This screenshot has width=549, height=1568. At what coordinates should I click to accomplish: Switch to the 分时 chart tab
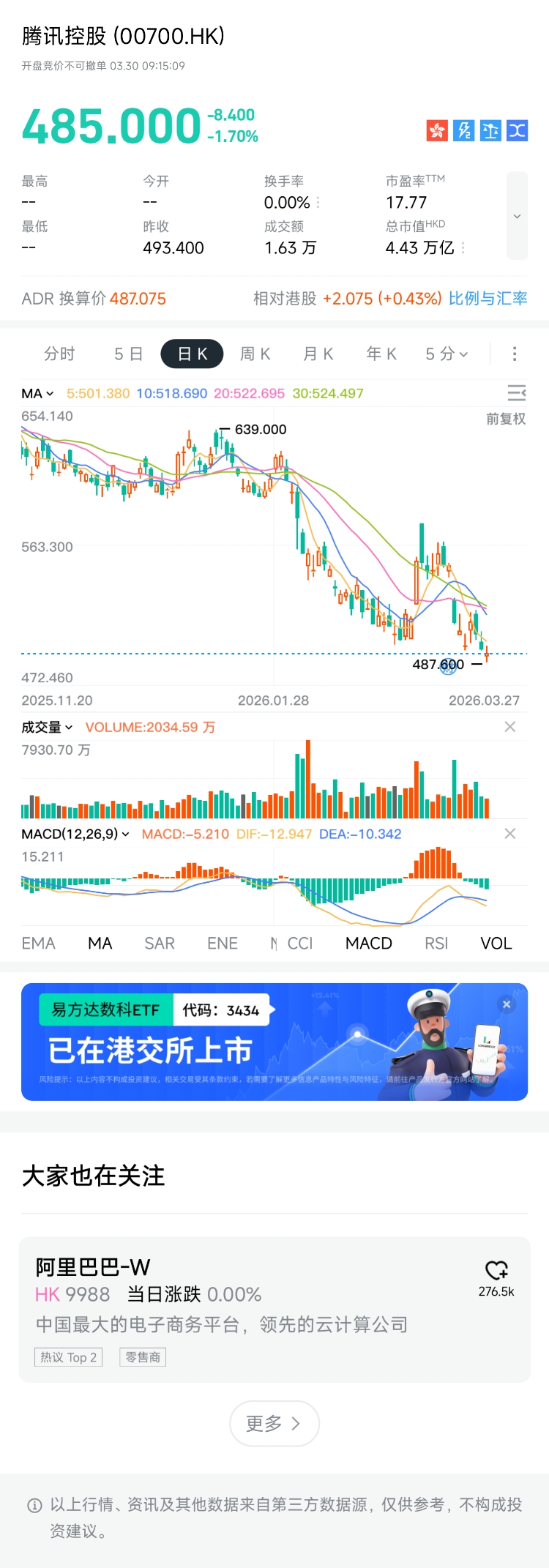coord(59,354)
